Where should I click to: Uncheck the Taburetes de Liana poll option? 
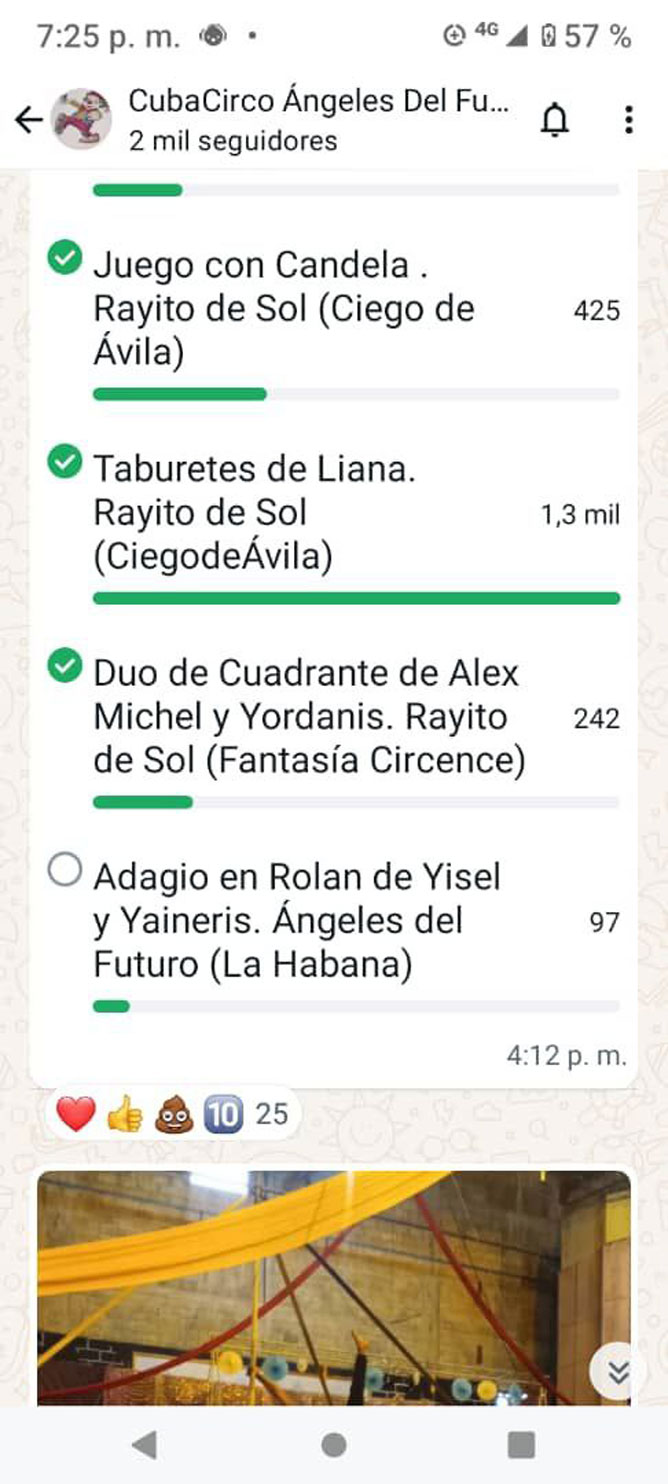65,463
